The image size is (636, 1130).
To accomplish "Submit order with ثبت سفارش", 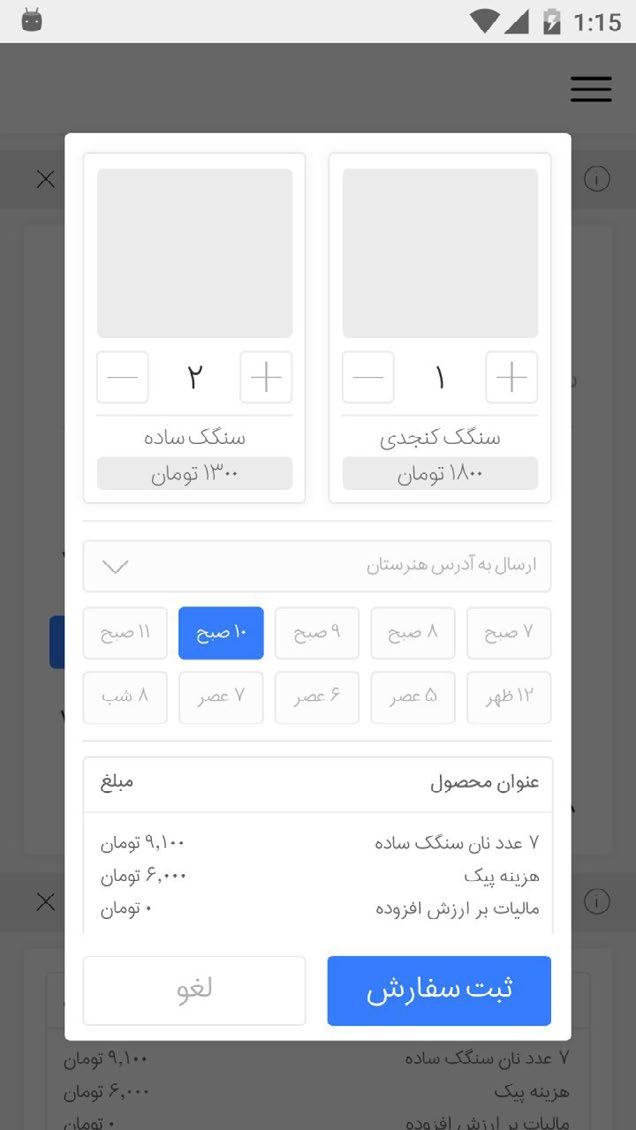I will point(439,990).
